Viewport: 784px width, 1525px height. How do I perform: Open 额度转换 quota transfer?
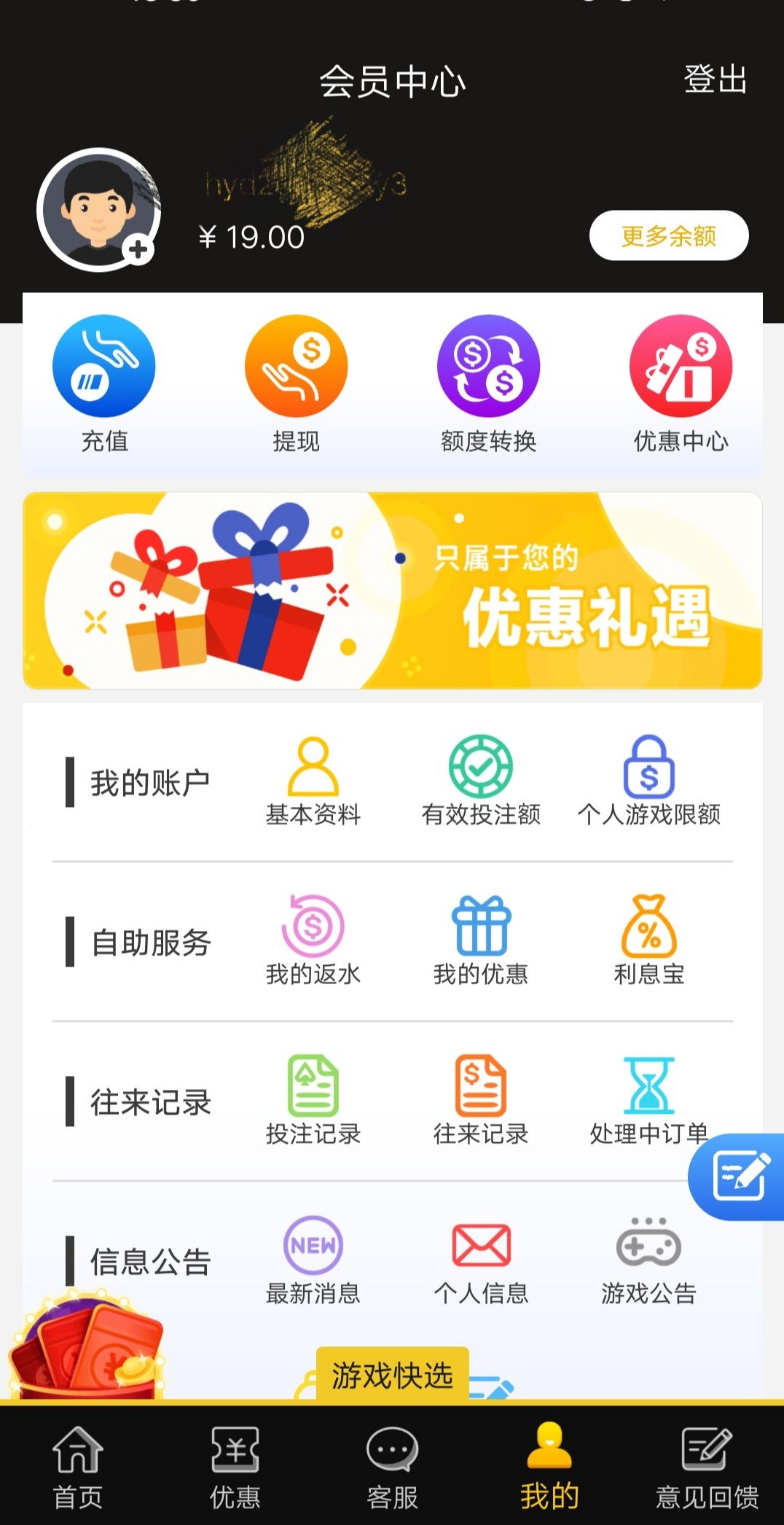coord(488,384)
